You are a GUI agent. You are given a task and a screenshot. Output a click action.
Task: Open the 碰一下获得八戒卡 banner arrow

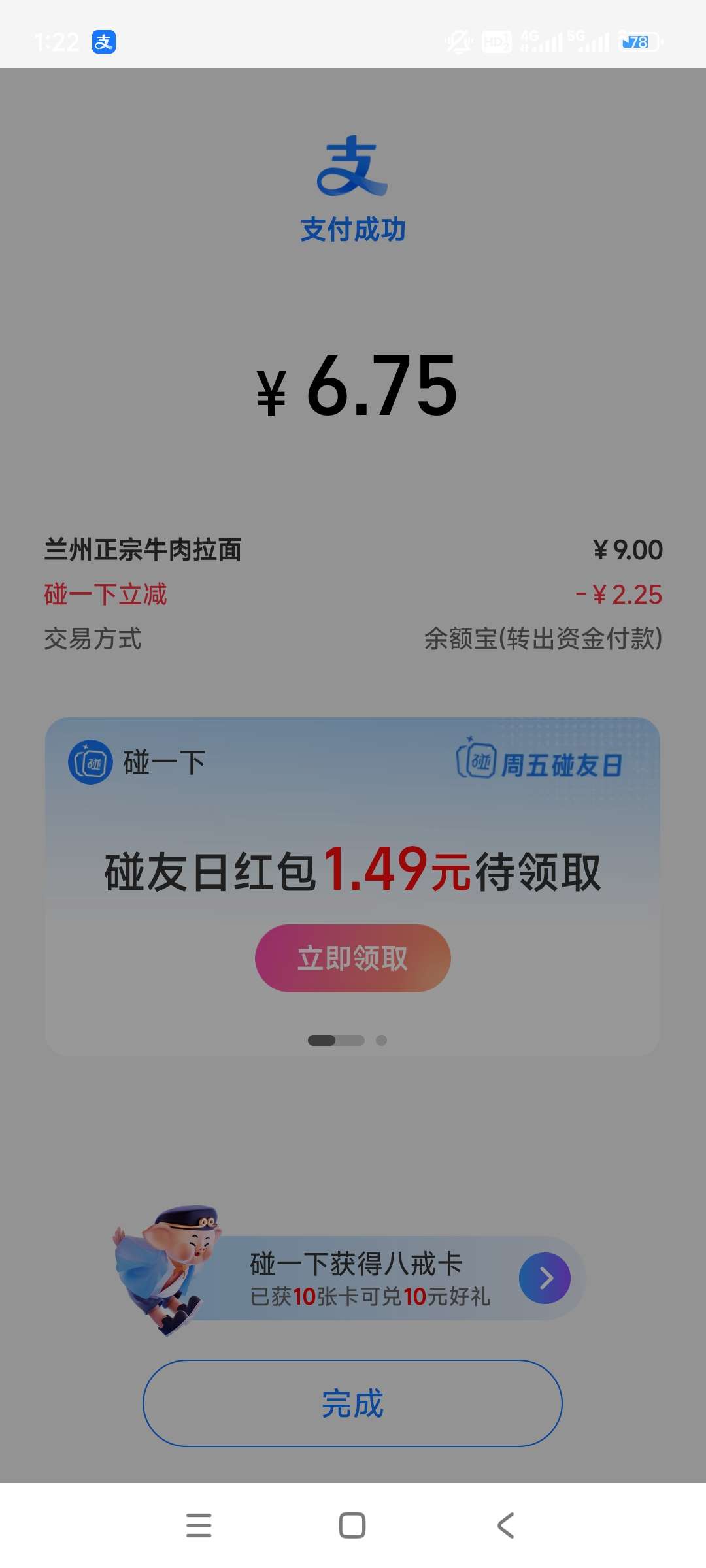[545, 1278]
